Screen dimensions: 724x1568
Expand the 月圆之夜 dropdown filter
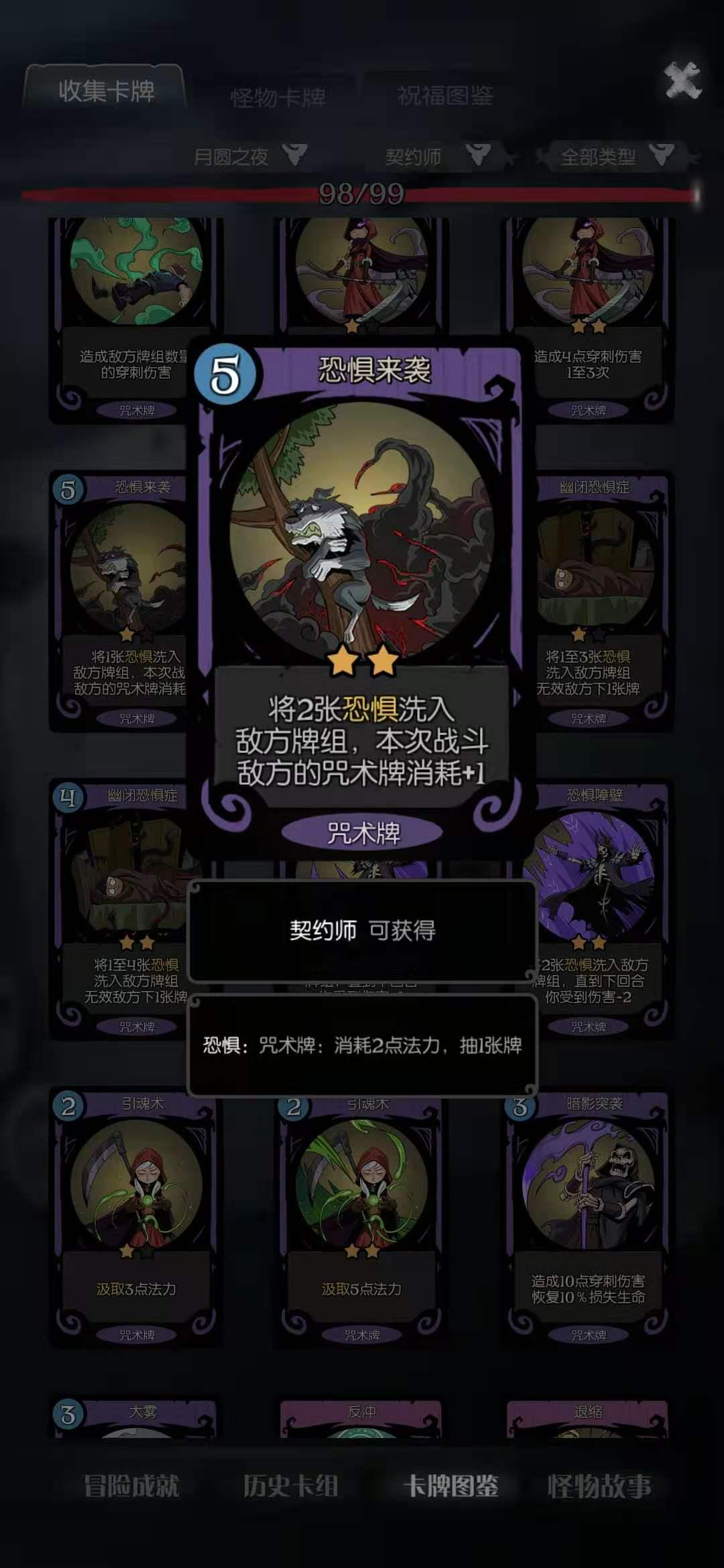[x=249, y=157]
